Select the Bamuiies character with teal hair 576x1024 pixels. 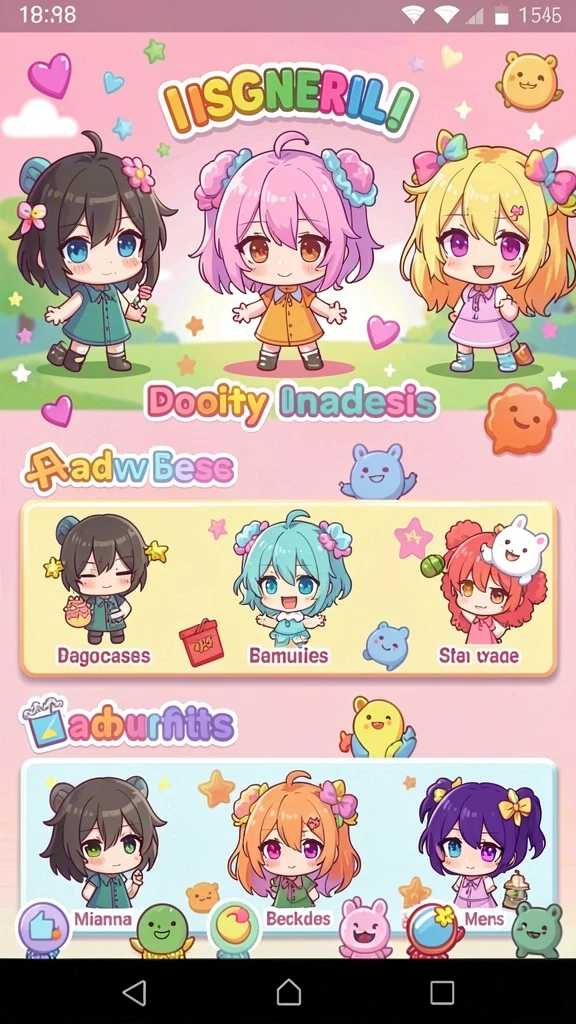click(291, 588)
